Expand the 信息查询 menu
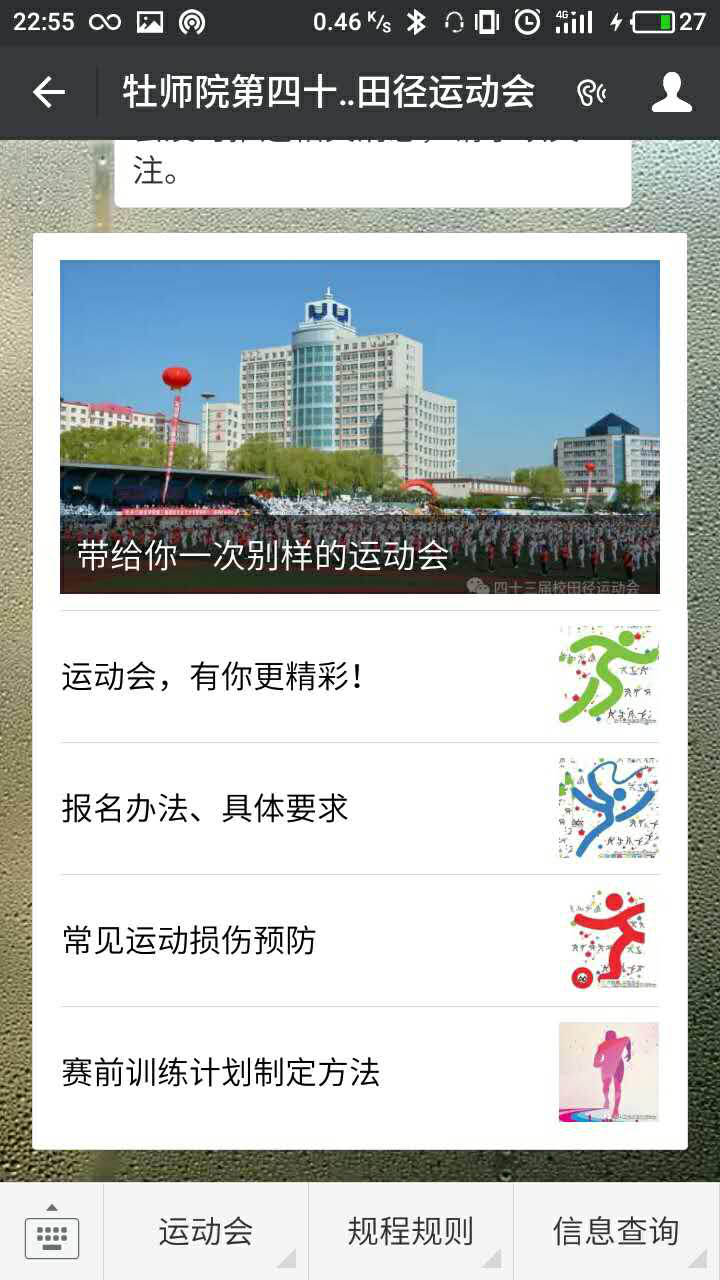This screenshot has height=1280, width=720. tap(616, 1232)
